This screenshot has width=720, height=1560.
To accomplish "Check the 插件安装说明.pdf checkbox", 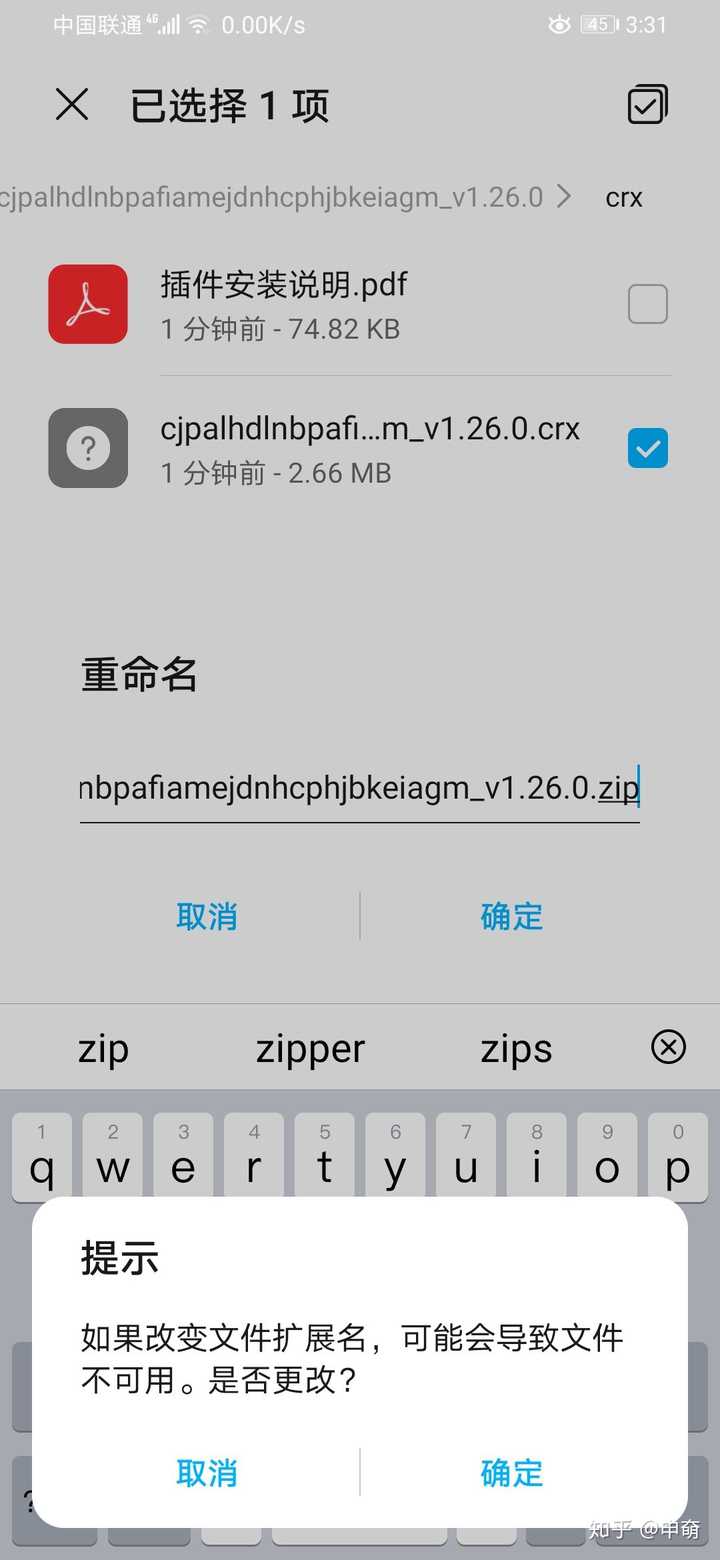I will 647,304.
